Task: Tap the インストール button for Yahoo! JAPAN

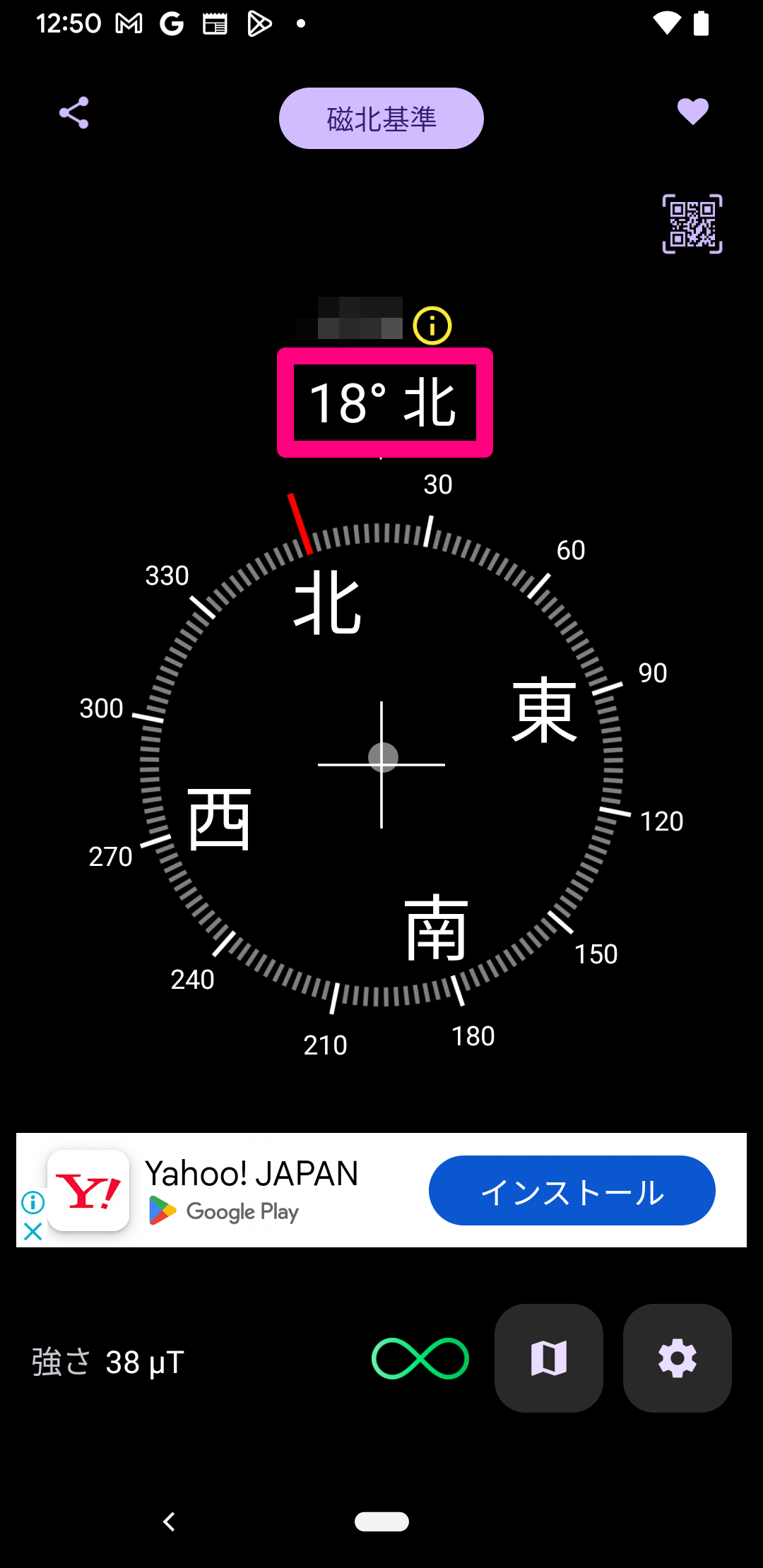Action: (572, 1191)
